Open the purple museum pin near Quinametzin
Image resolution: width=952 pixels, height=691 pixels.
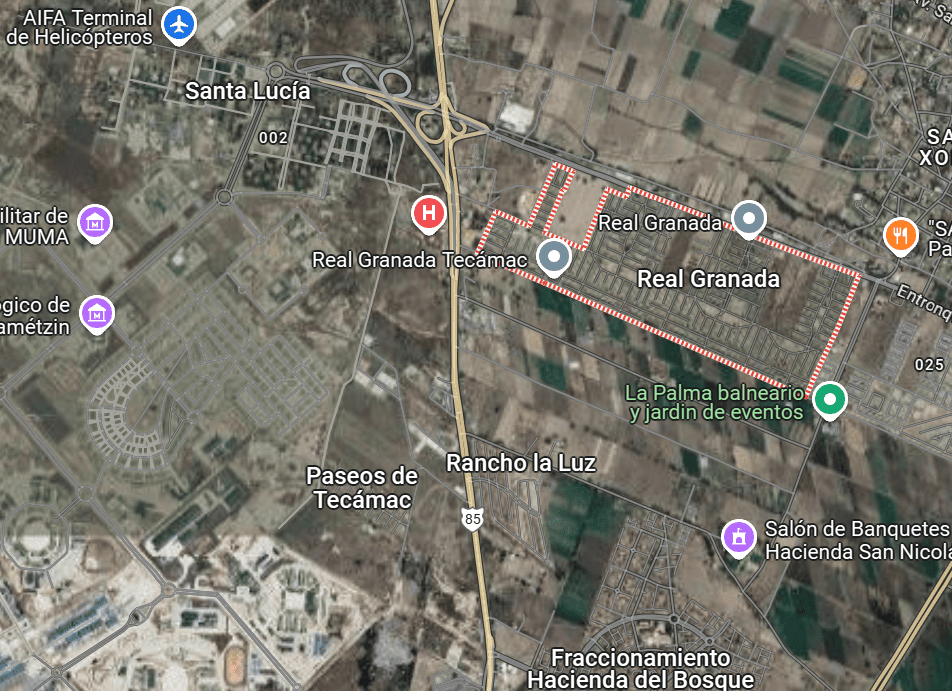(x=97, y=313)
